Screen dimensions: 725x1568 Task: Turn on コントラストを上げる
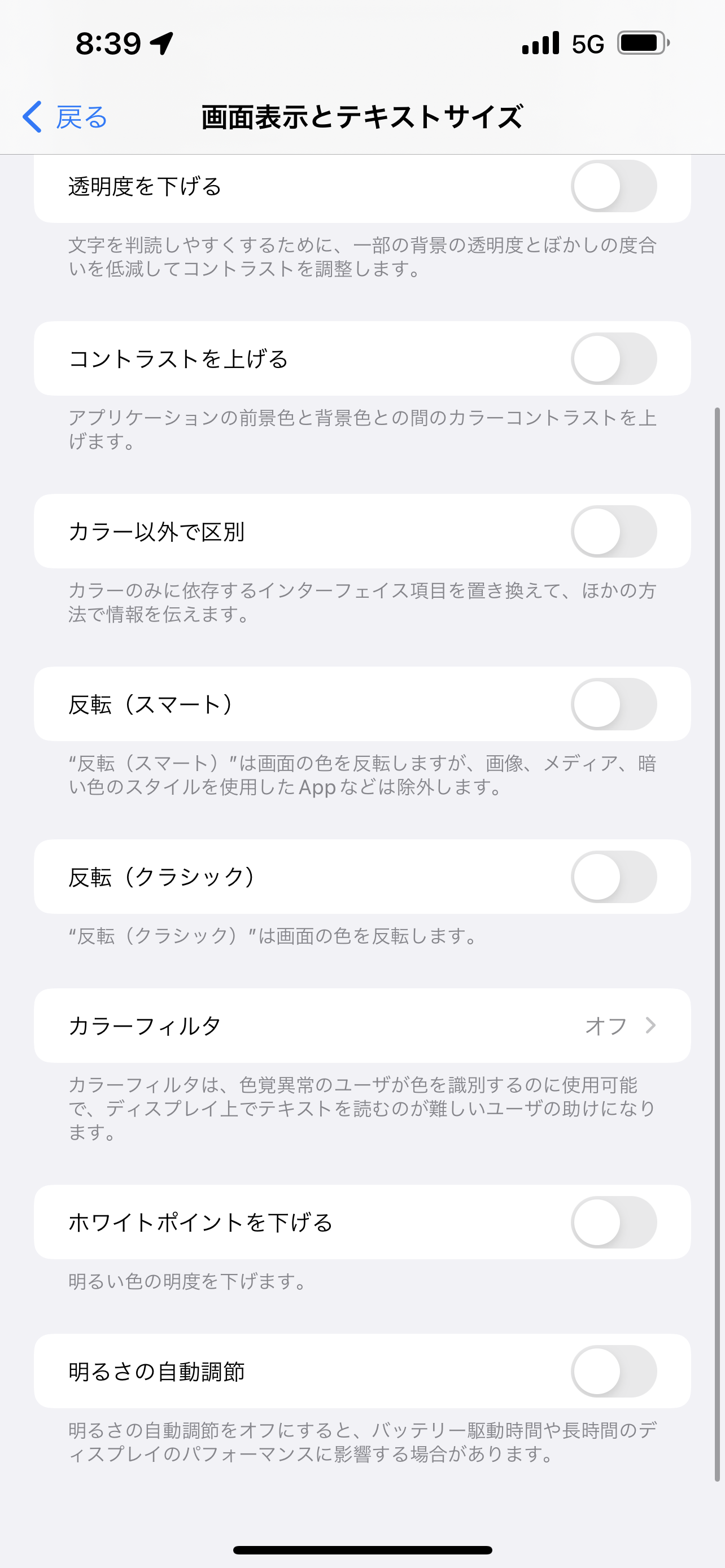613,358
